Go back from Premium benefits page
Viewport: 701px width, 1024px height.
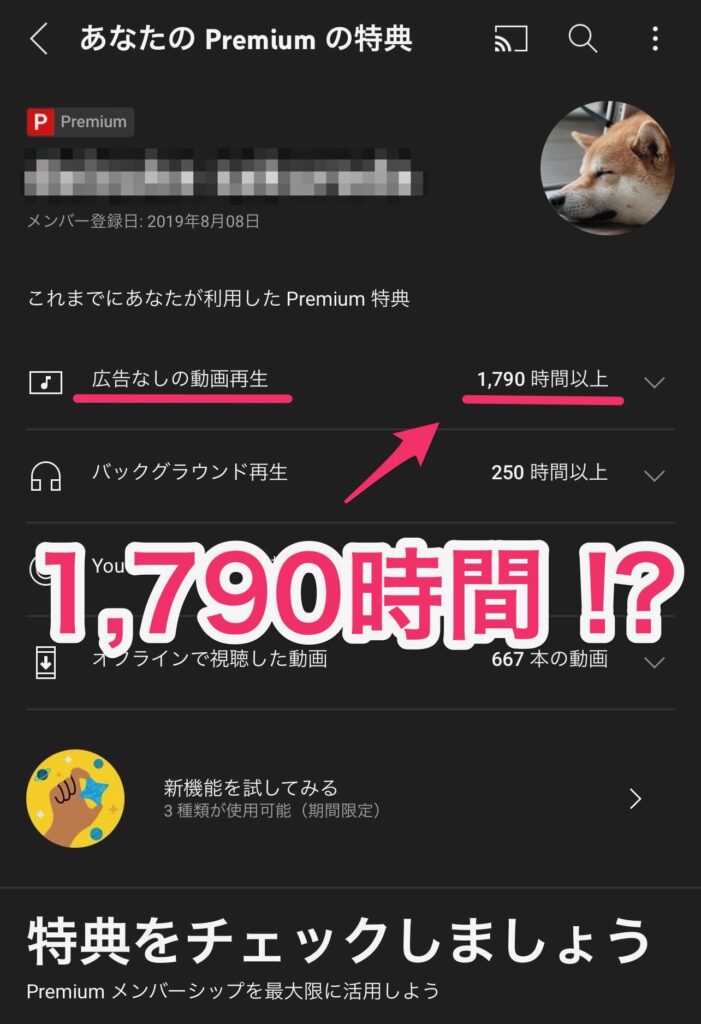39,40
